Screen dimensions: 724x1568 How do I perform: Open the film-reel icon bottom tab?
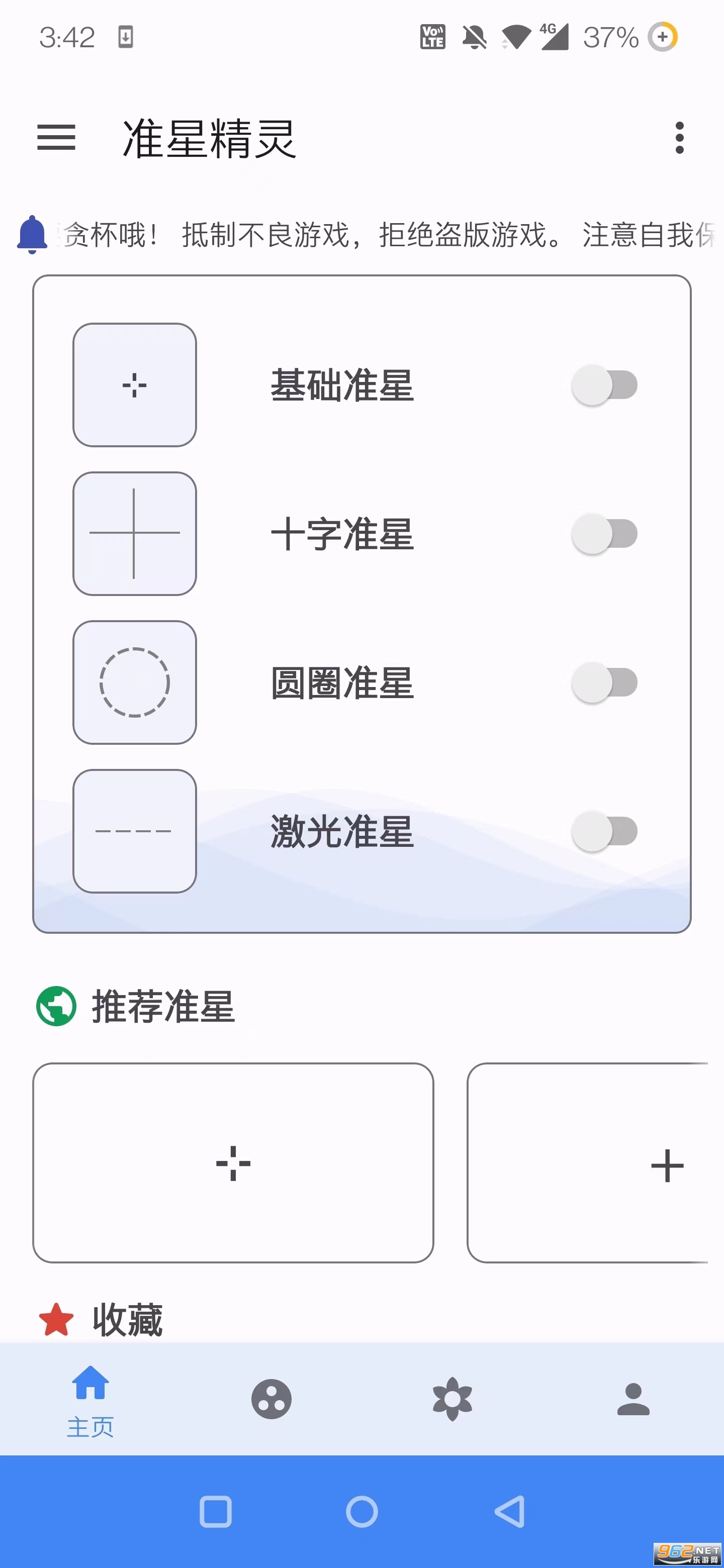pos(271,1399)
